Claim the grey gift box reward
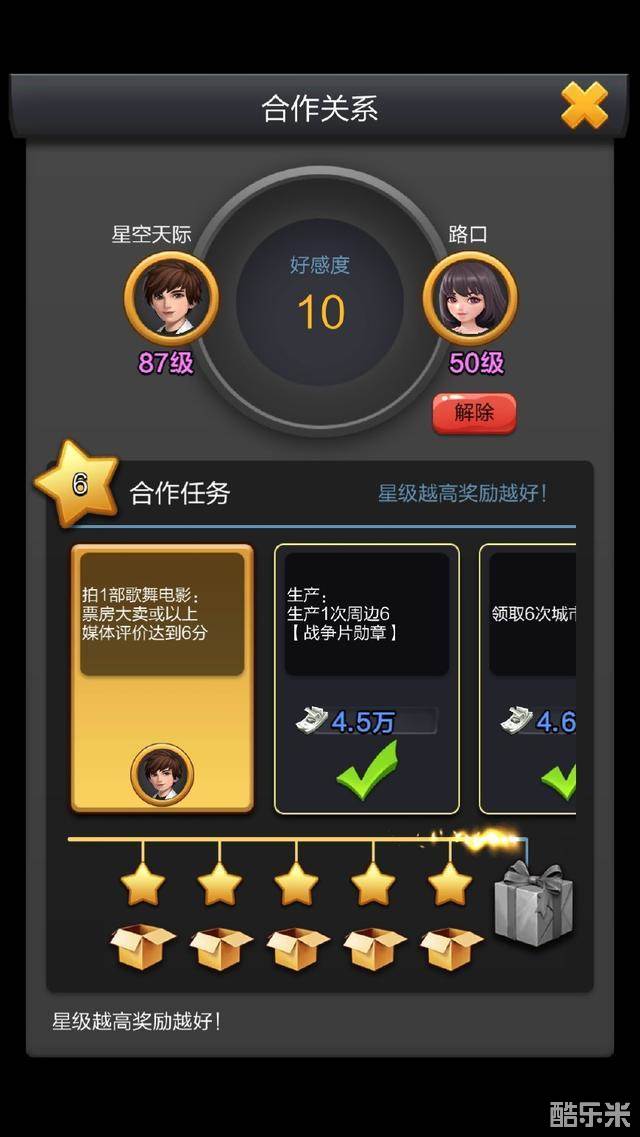Viewport: 640px width, 1137px height. click(x=530, y=903)
